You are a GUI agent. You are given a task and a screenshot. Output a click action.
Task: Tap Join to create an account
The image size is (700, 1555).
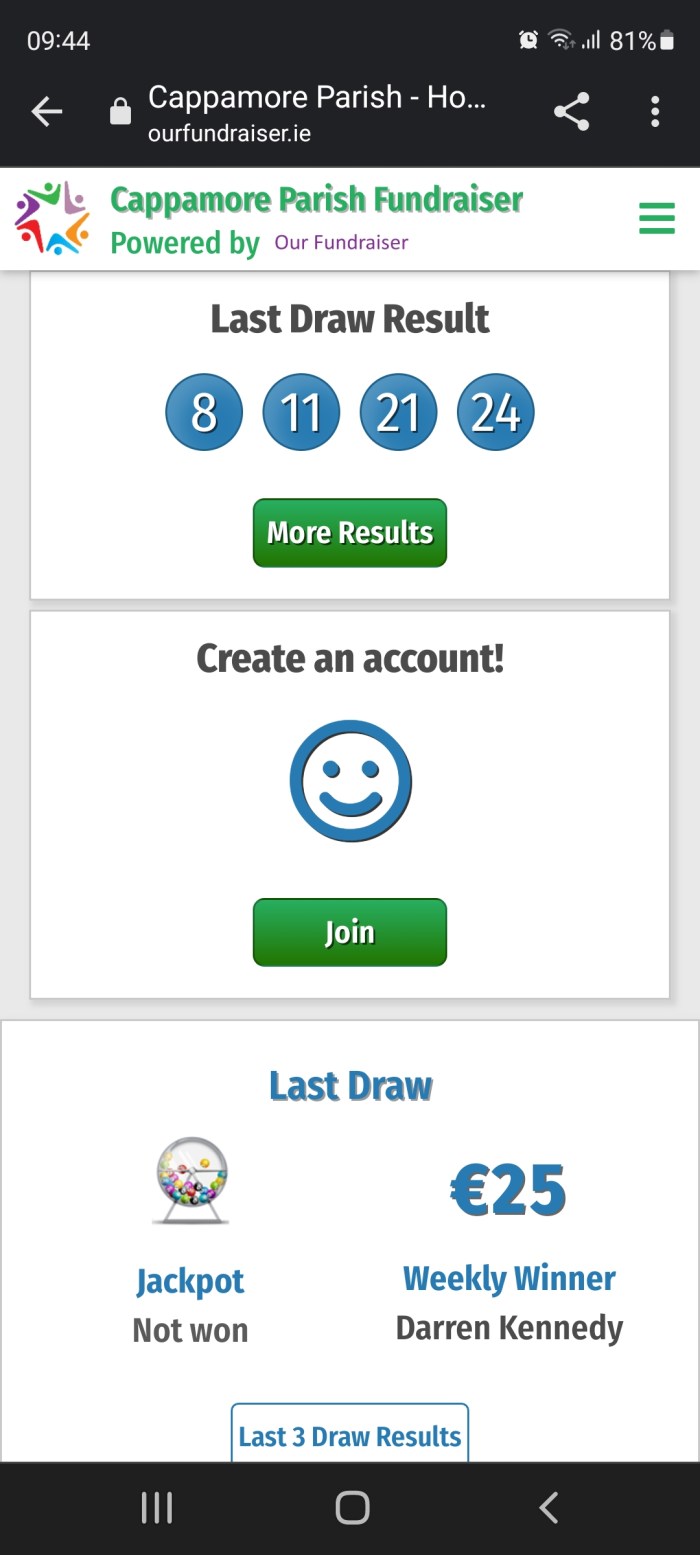pos(349,932)
